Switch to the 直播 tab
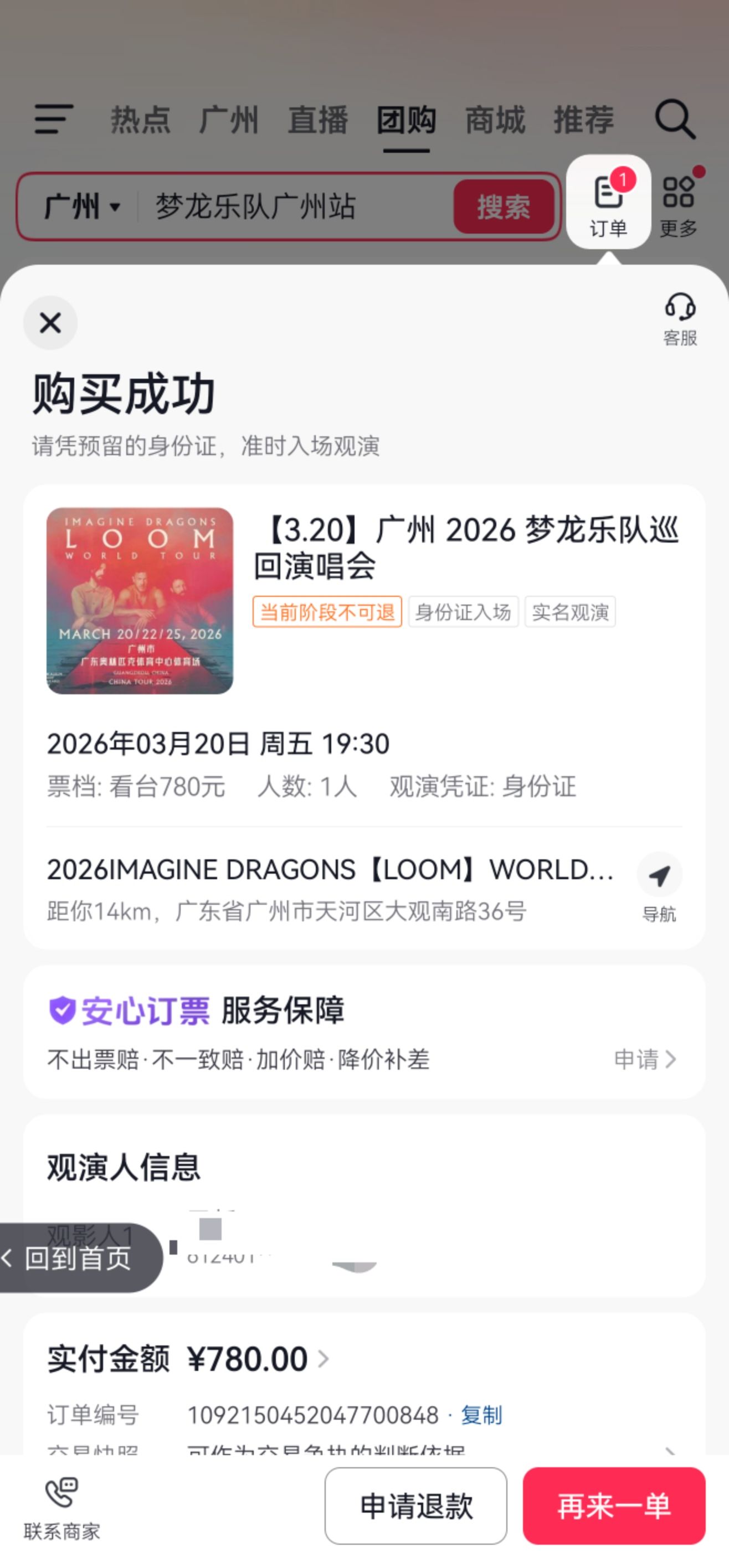Image resolution: width=729 pixels, height=1568 pixels. [x=318, y=119]
